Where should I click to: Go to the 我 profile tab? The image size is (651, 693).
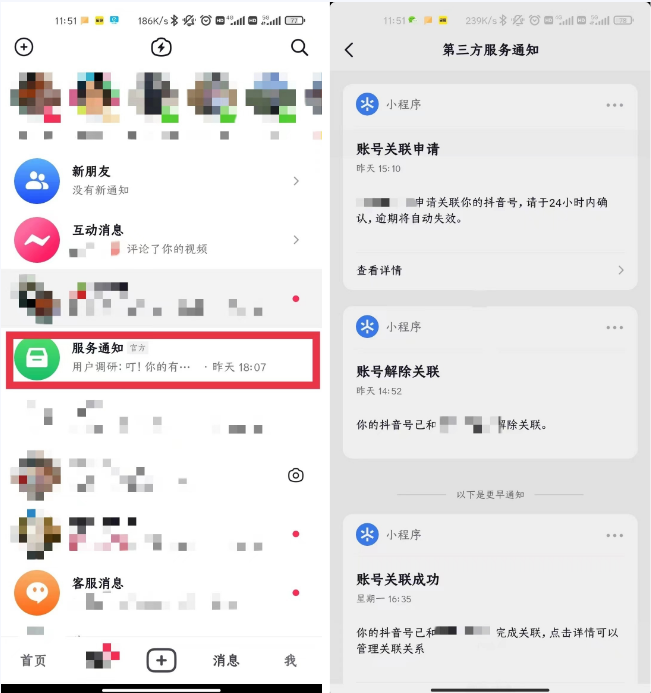pos(290,660)
